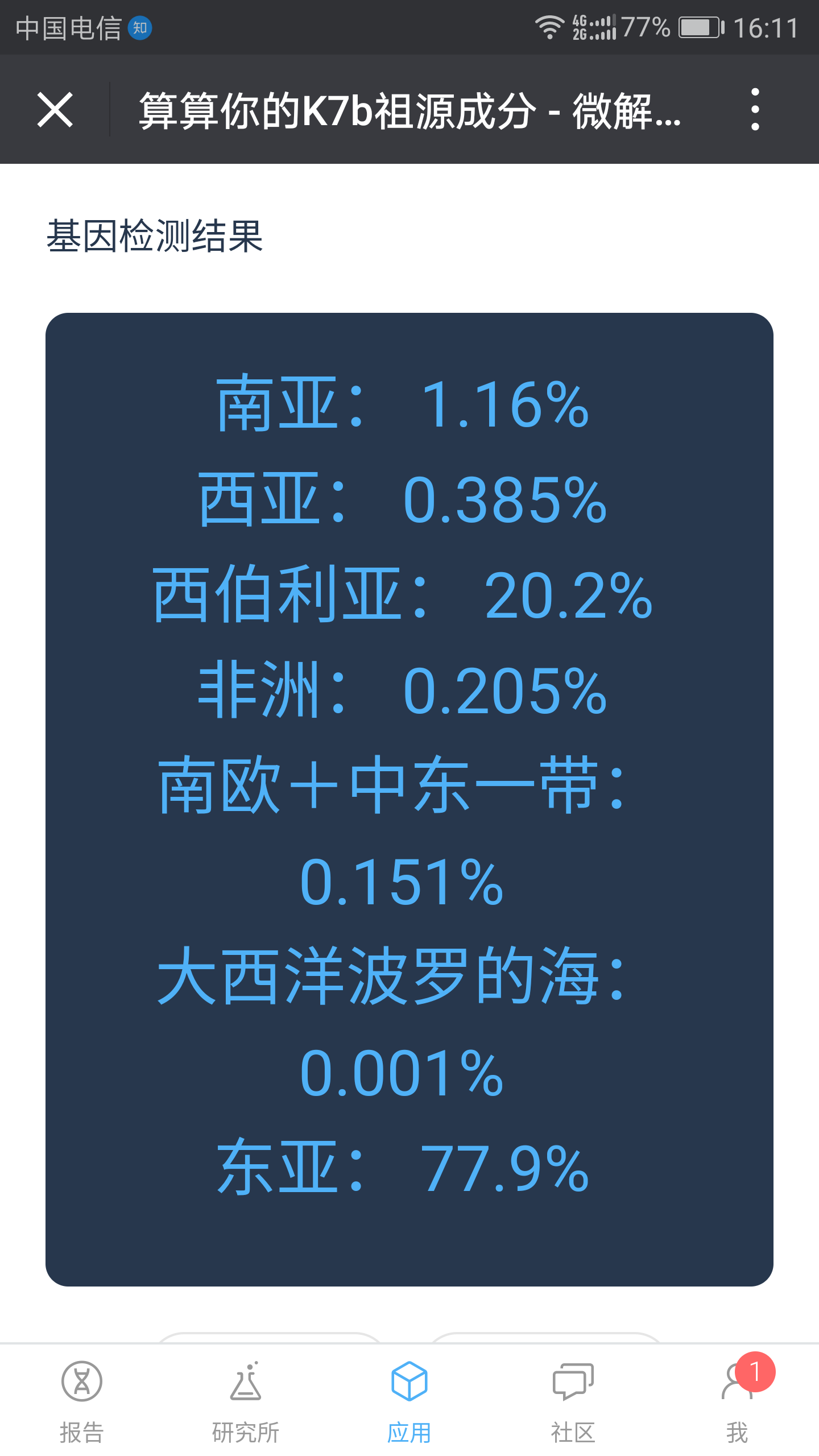Open the three-dot overflow menu
This screenshot has height=1456, width=819.
pyautogui.click(x=755, y=110)
